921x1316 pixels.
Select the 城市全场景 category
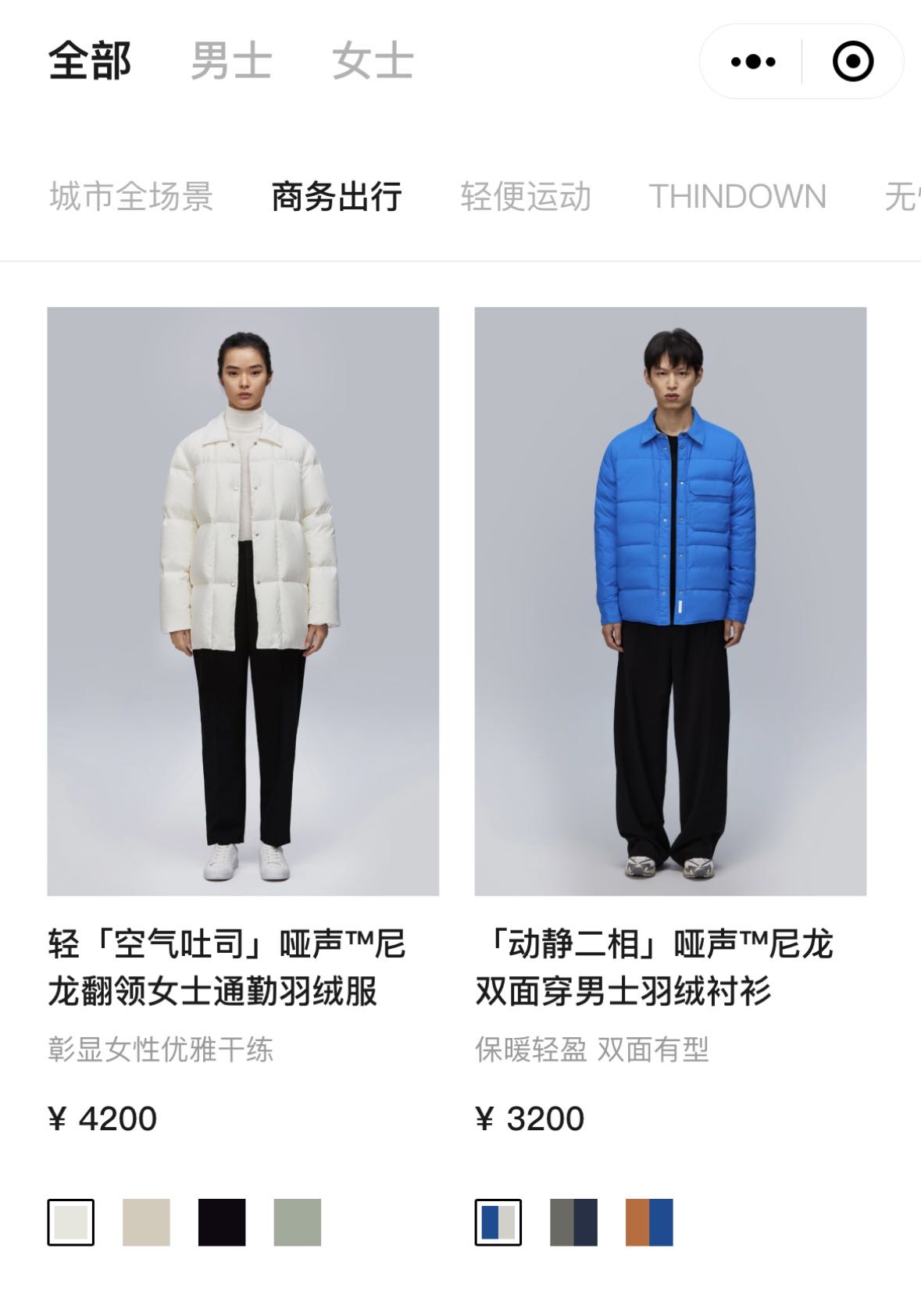click(x=131, y=196)
